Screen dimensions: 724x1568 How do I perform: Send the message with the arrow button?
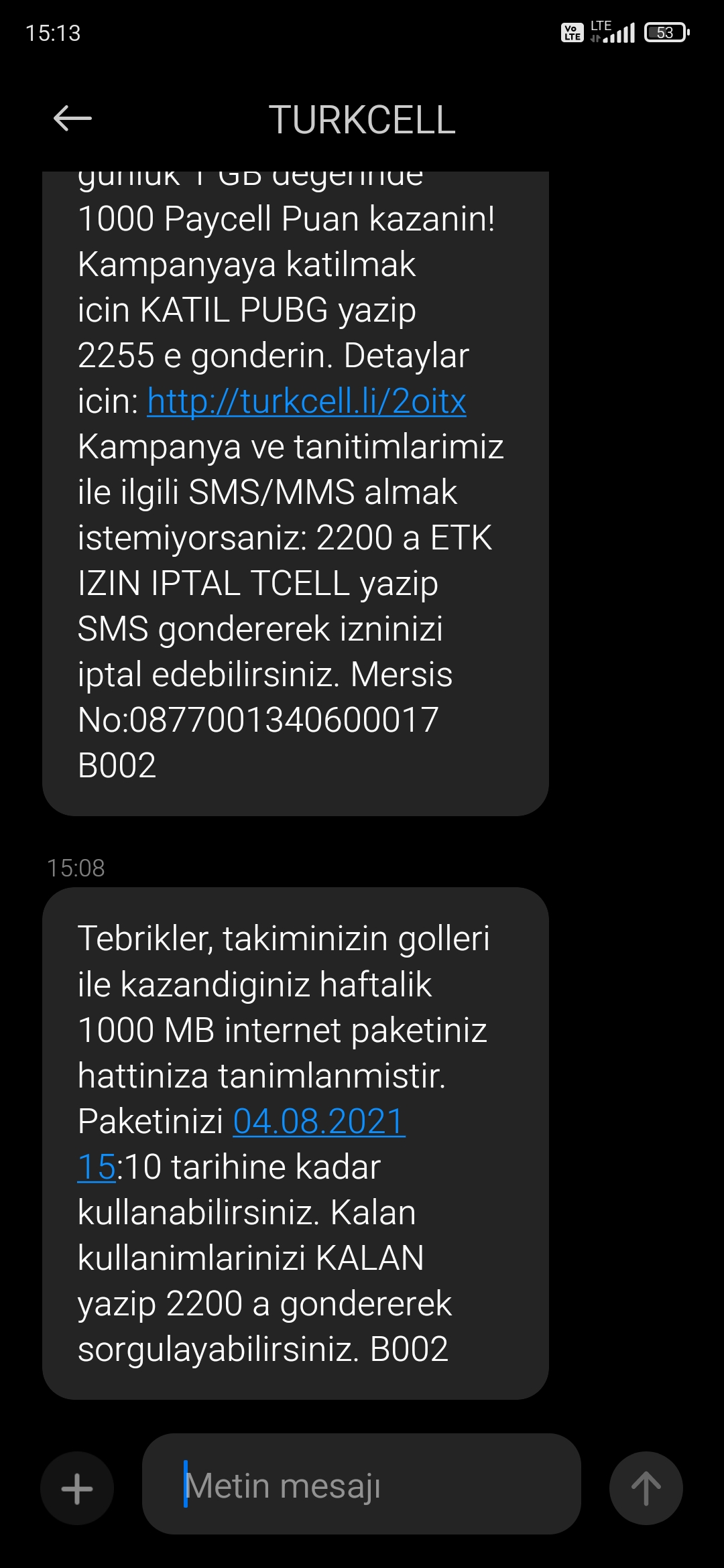pos(646,1488)
